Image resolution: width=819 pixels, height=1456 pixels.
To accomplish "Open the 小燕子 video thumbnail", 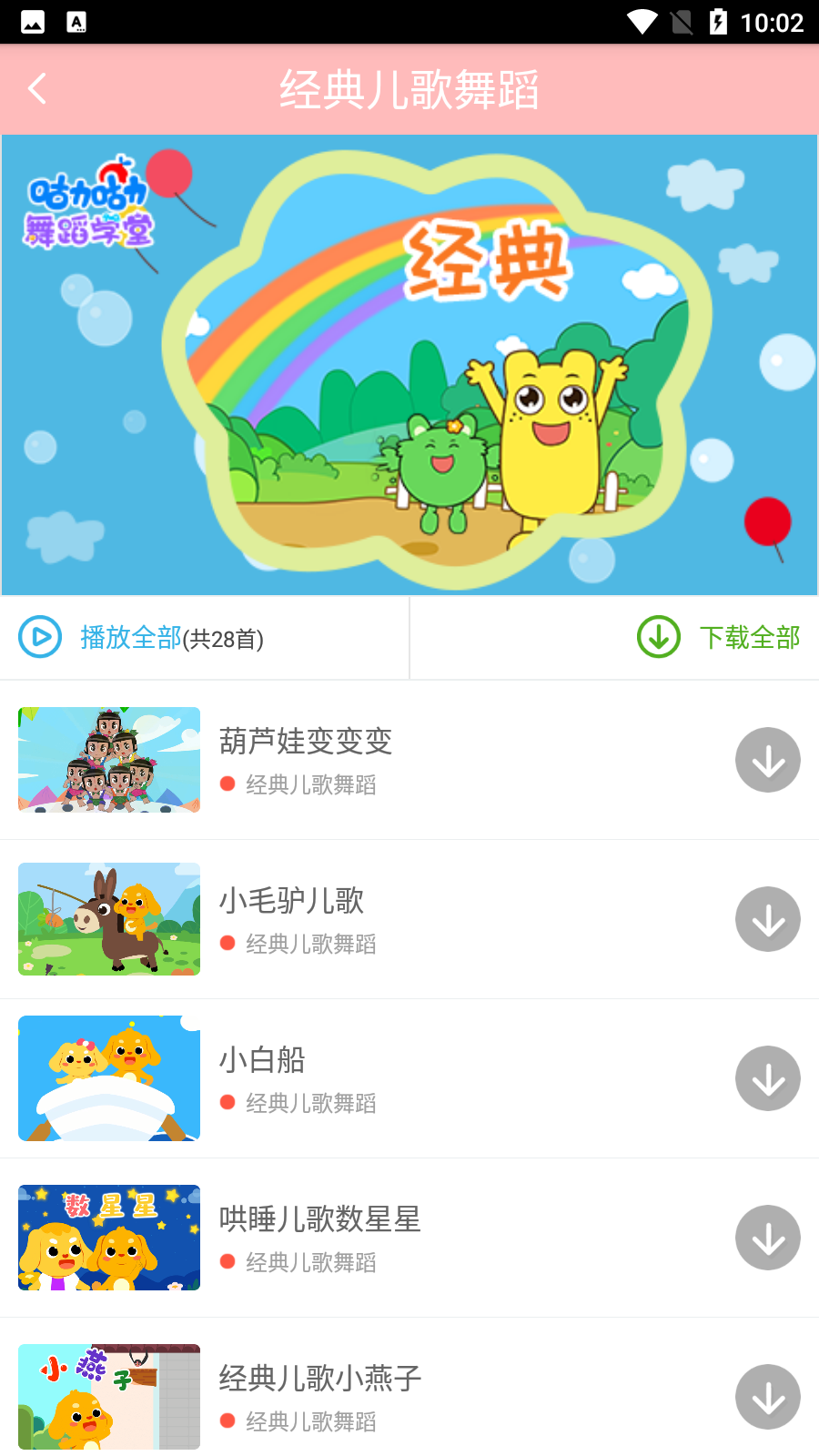I will pyautogui.click(x=108, y=1397).
